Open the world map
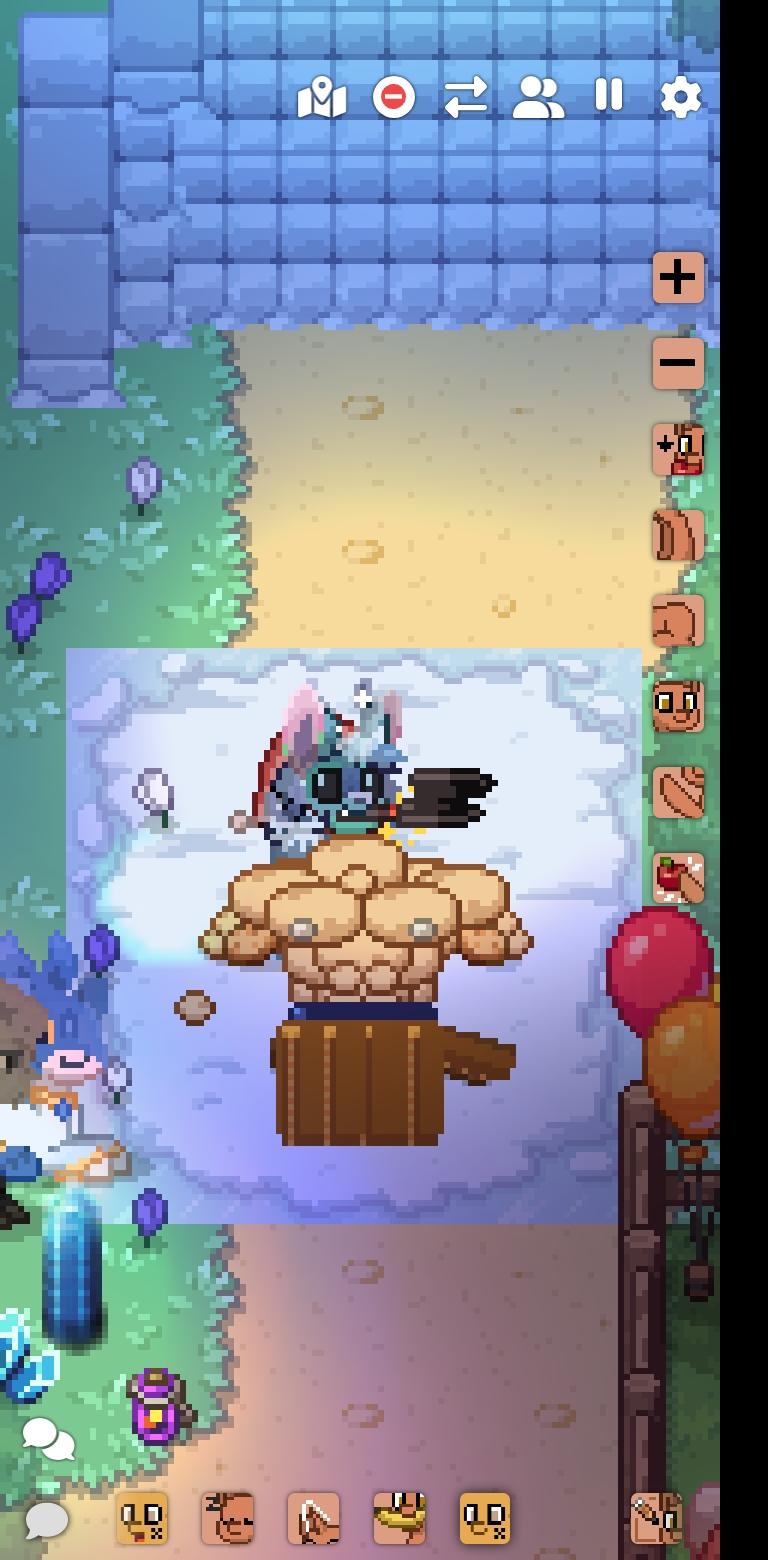The image size is (768, 1560). coord(321,98)
